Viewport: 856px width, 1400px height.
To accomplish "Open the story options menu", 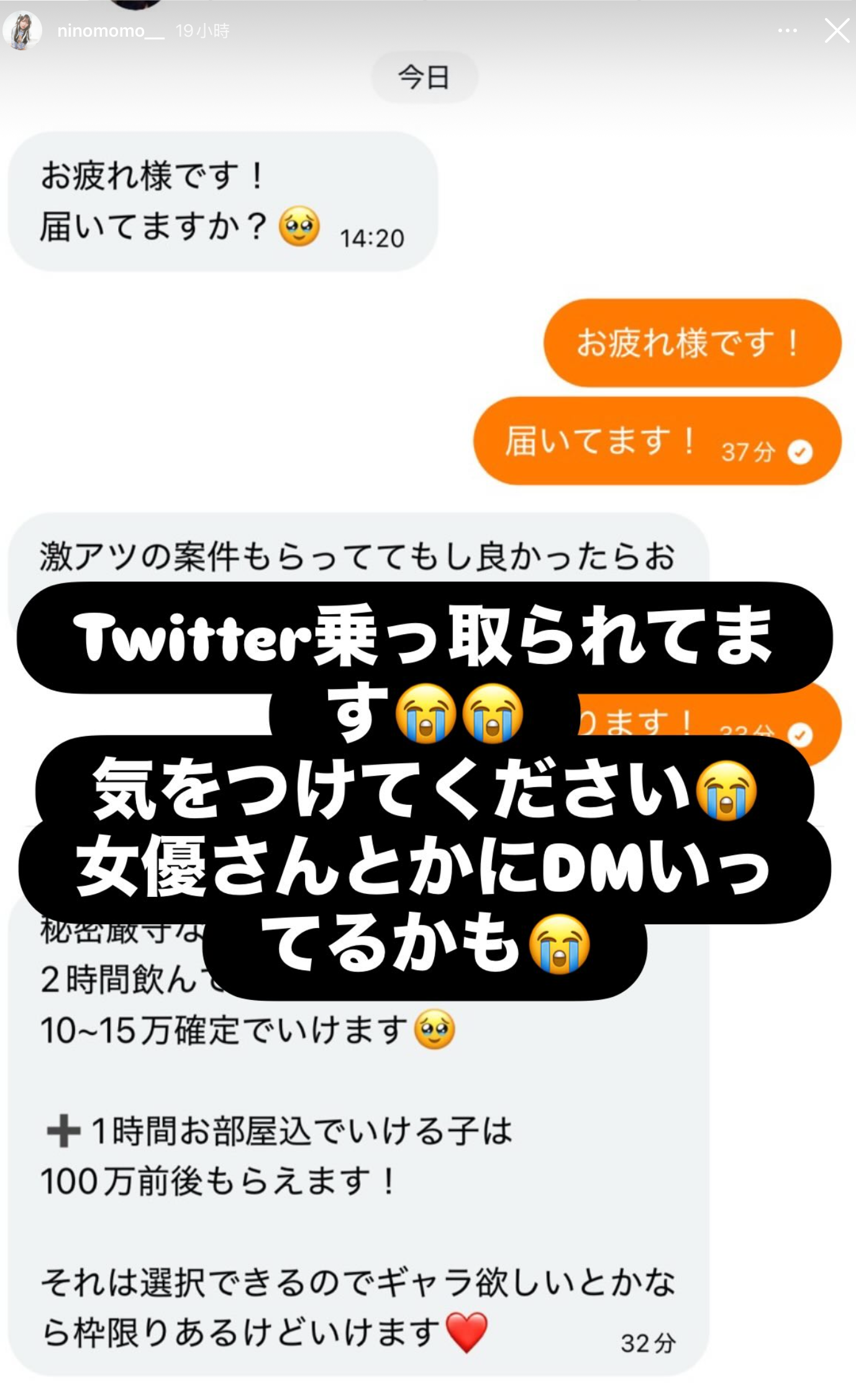I will pyautogui.click(x=787, y=30).
